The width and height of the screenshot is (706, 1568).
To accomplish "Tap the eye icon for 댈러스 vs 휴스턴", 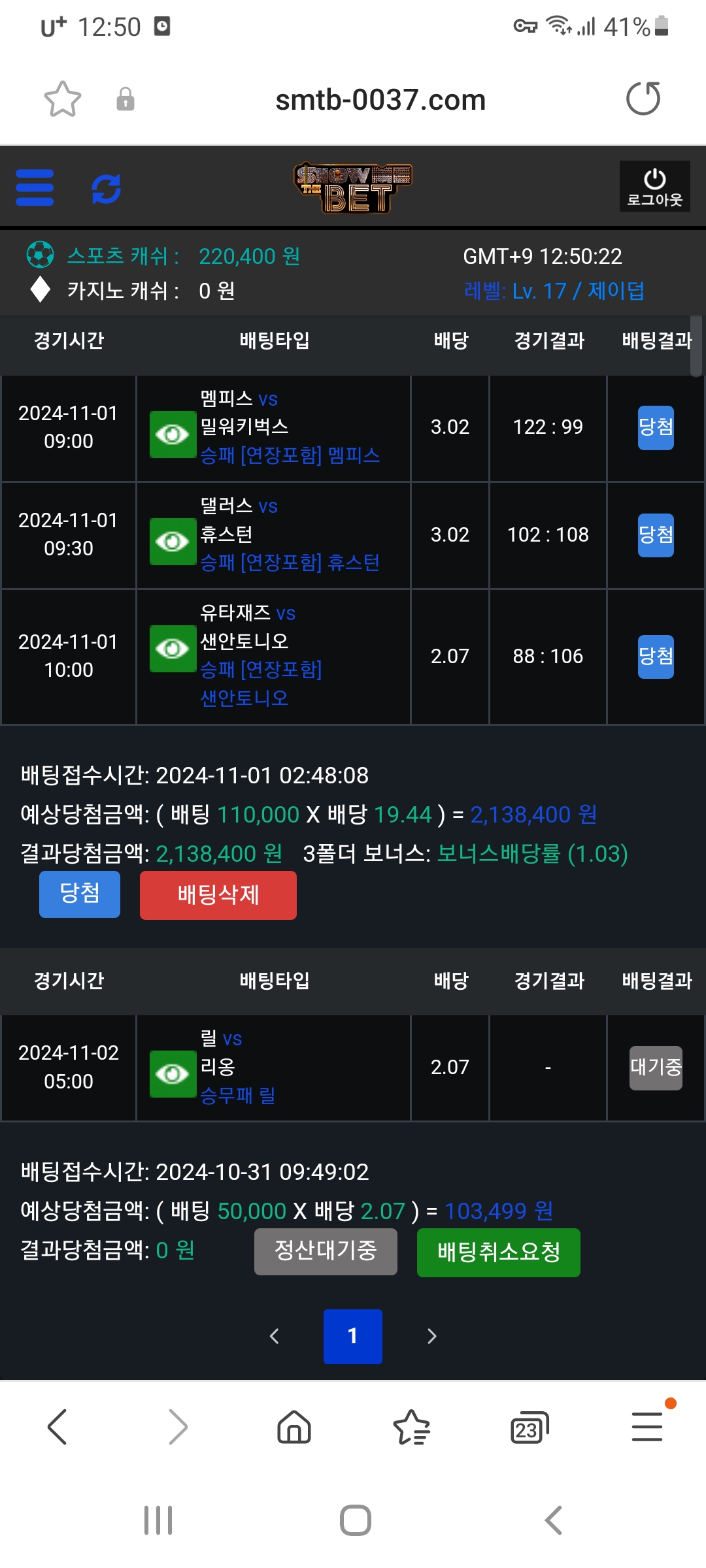I will [x=173, y=541].
